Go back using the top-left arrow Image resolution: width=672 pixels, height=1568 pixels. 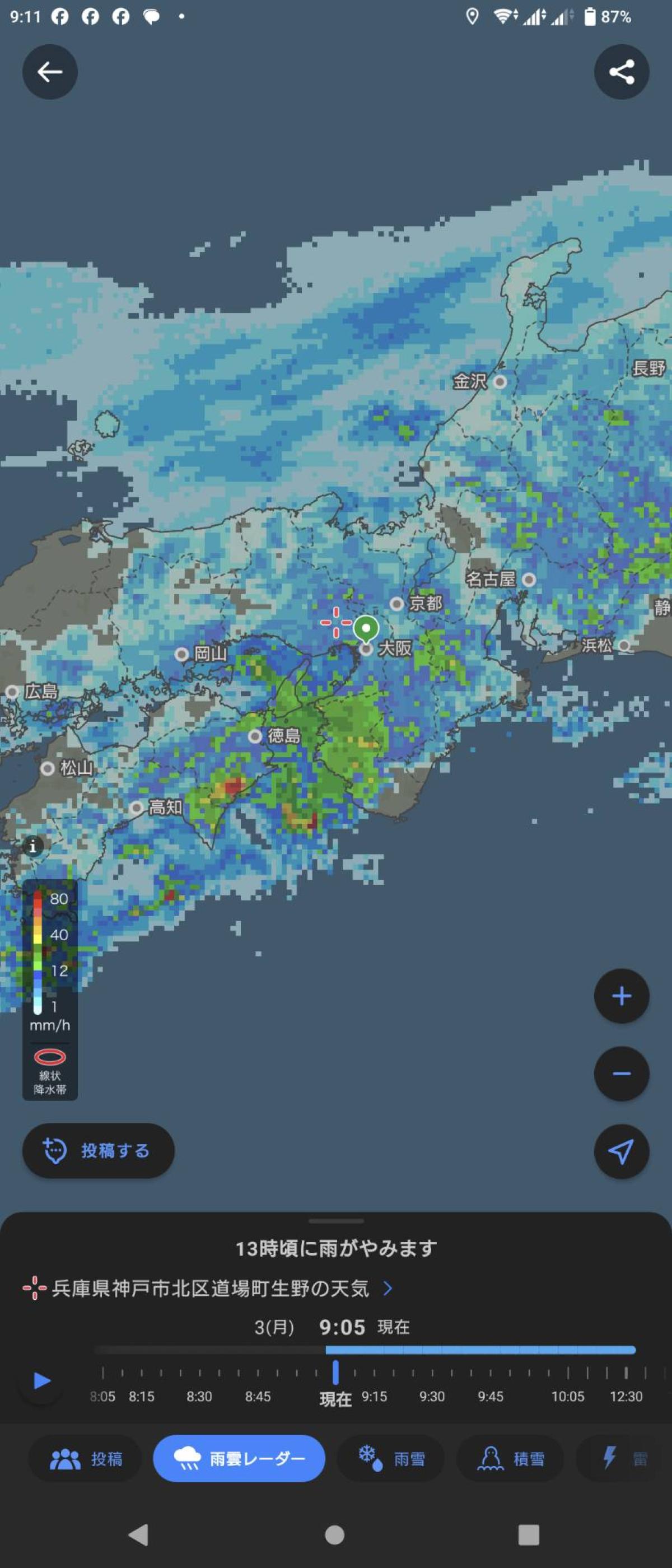(x=50, y=72)
